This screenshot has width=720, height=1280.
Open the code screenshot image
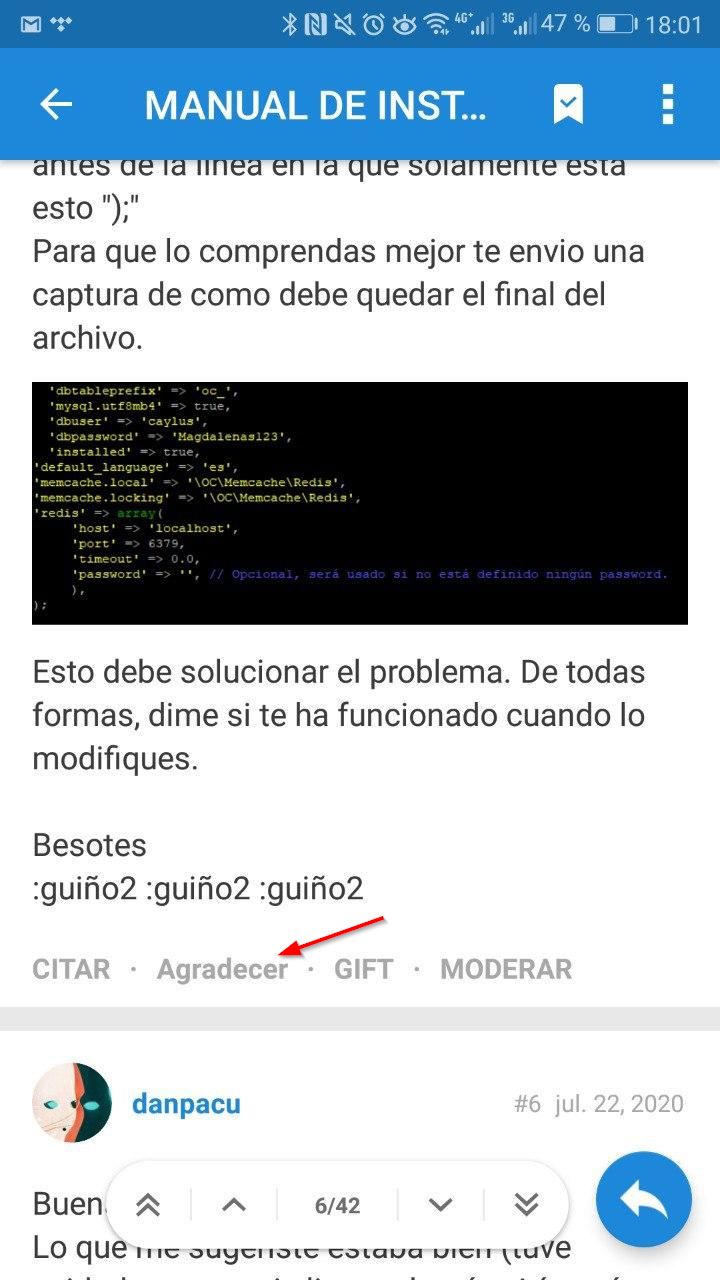point(360,503)
